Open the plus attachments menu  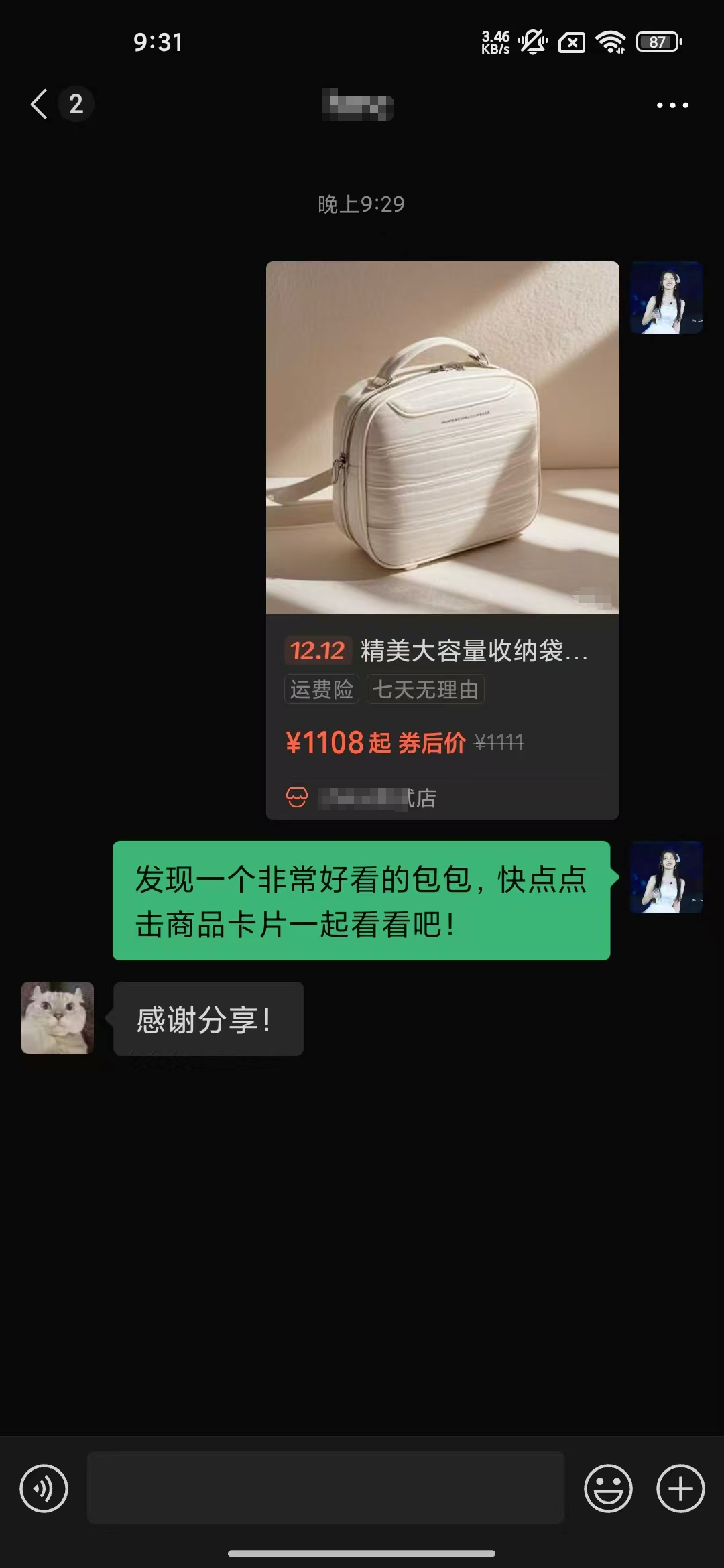(680, 1489)
